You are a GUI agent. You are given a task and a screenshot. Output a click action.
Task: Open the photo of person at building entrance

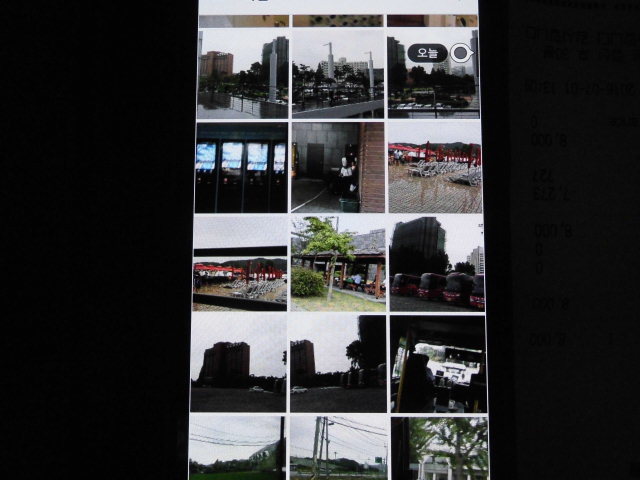click(x=337, y=167)
